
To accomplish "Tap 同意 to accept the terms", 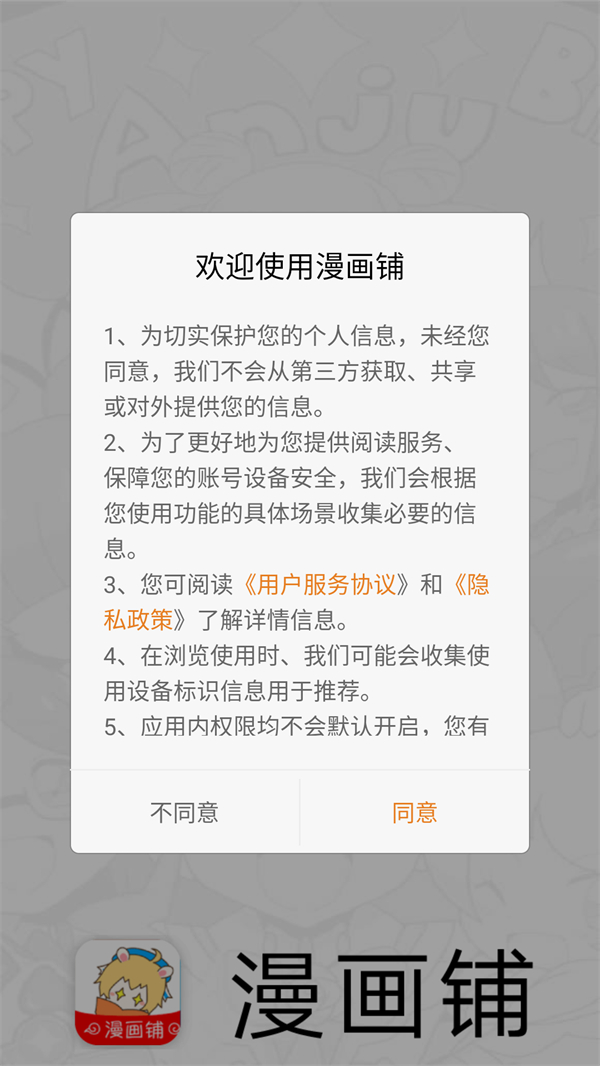I will [415, 812].
